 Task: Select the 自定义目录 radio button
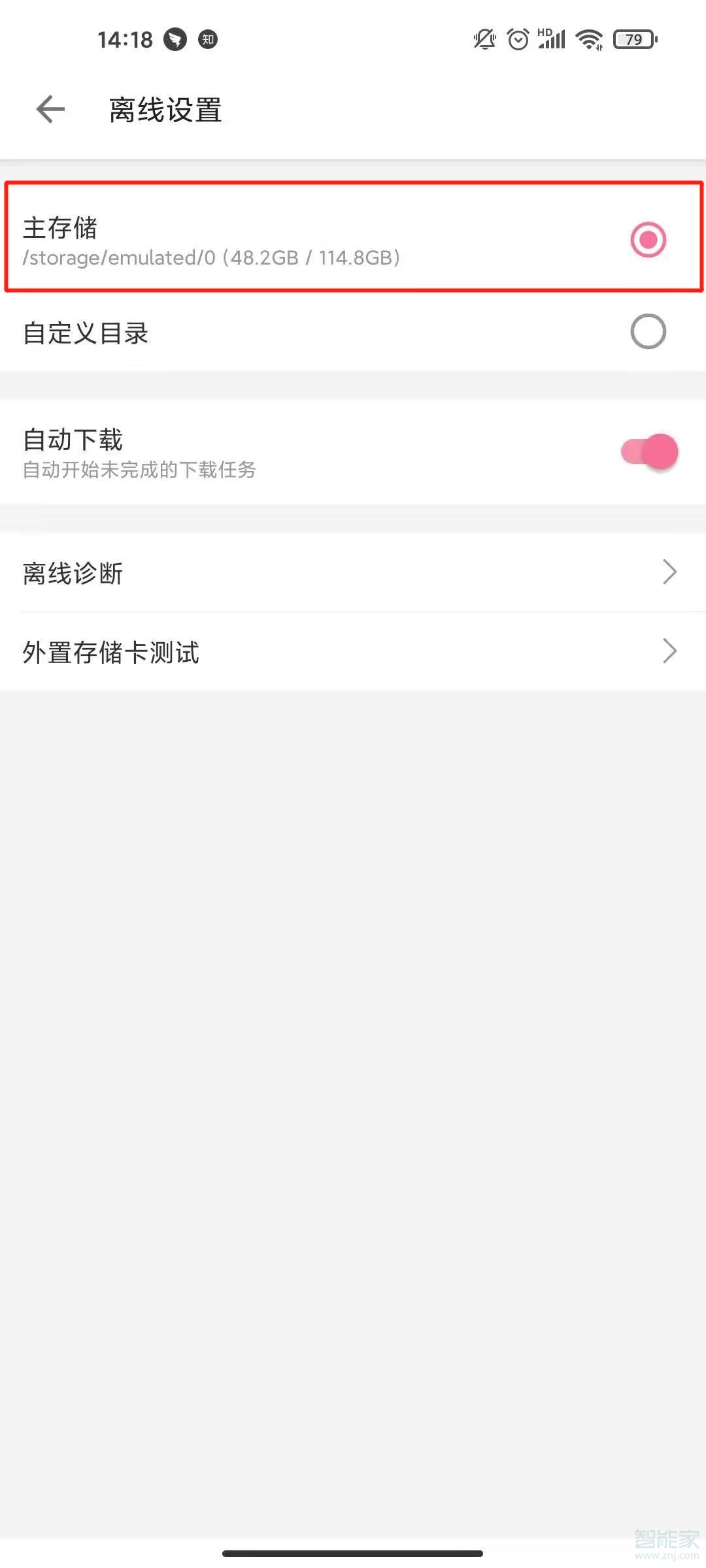click(648, 332)
